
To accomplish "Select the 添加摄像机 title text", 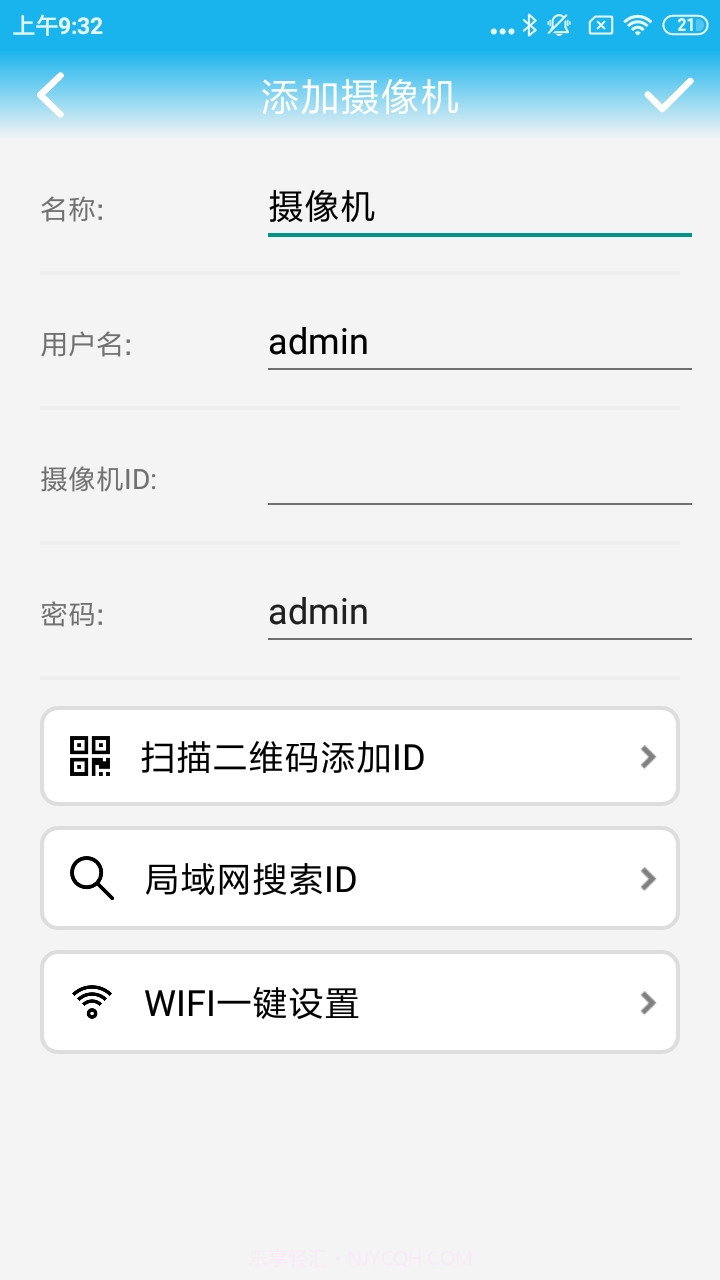I will 358,95.
